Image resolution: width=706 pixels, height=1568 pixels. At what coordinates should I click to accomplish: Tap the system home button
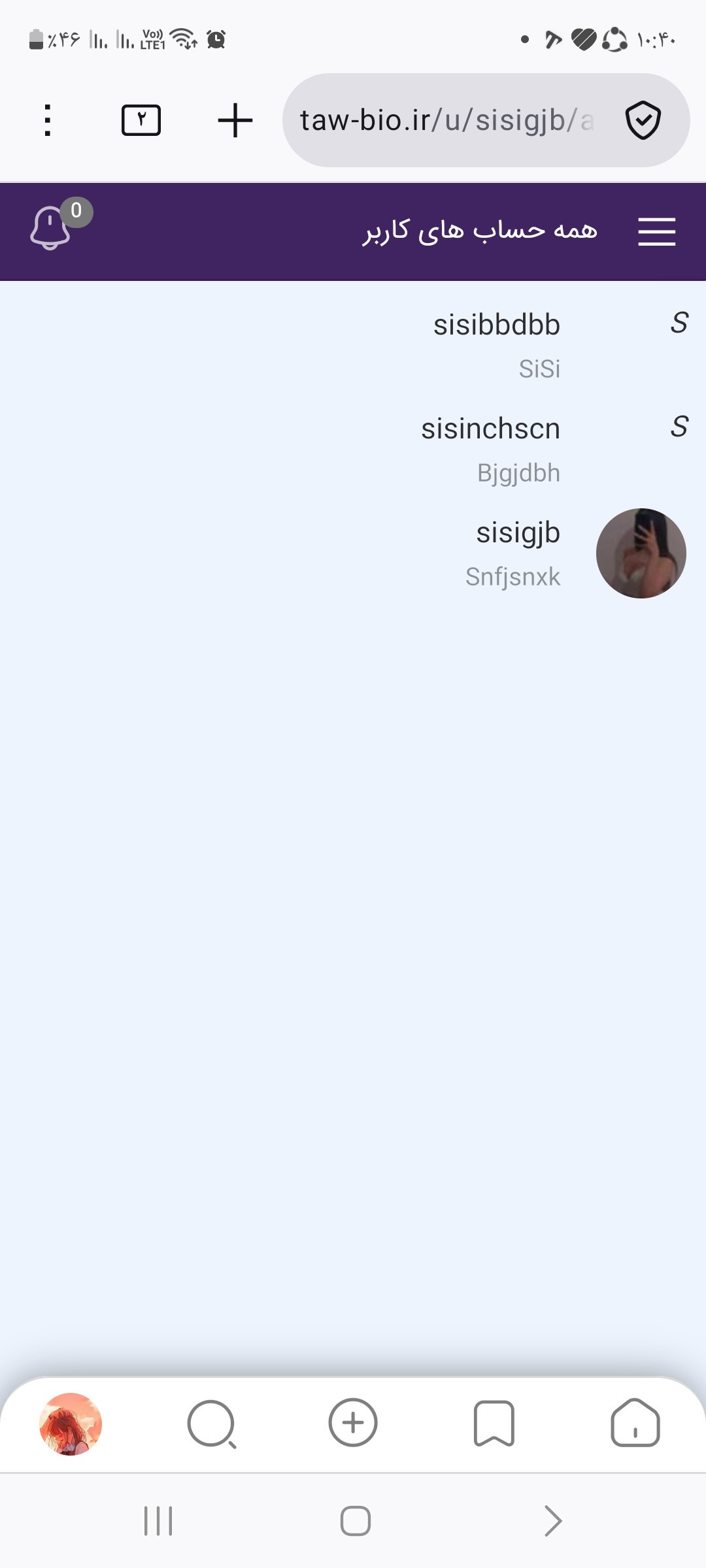[x=355, y=1521]
